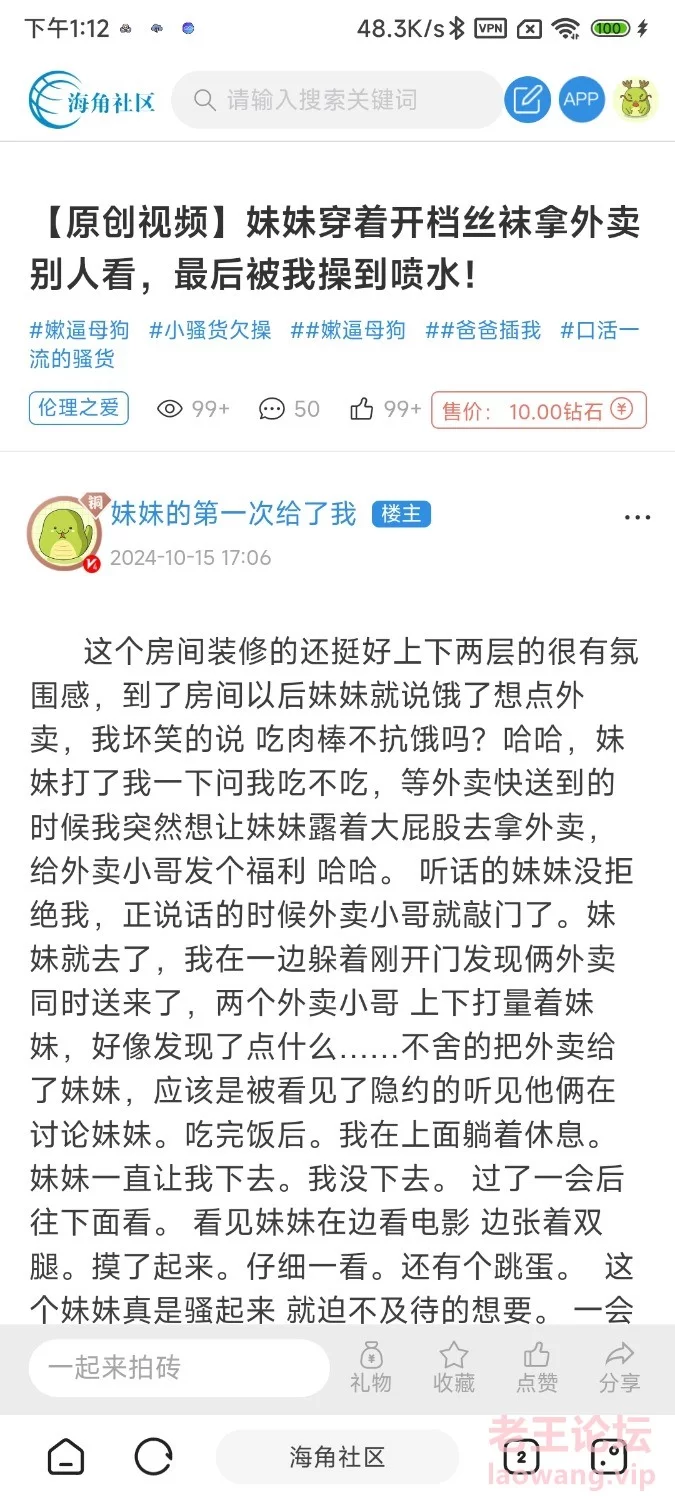Tap the search keyword input box
Image resolution: width=675 pixels, height=1500 pixels.
[x=337, y=100]
